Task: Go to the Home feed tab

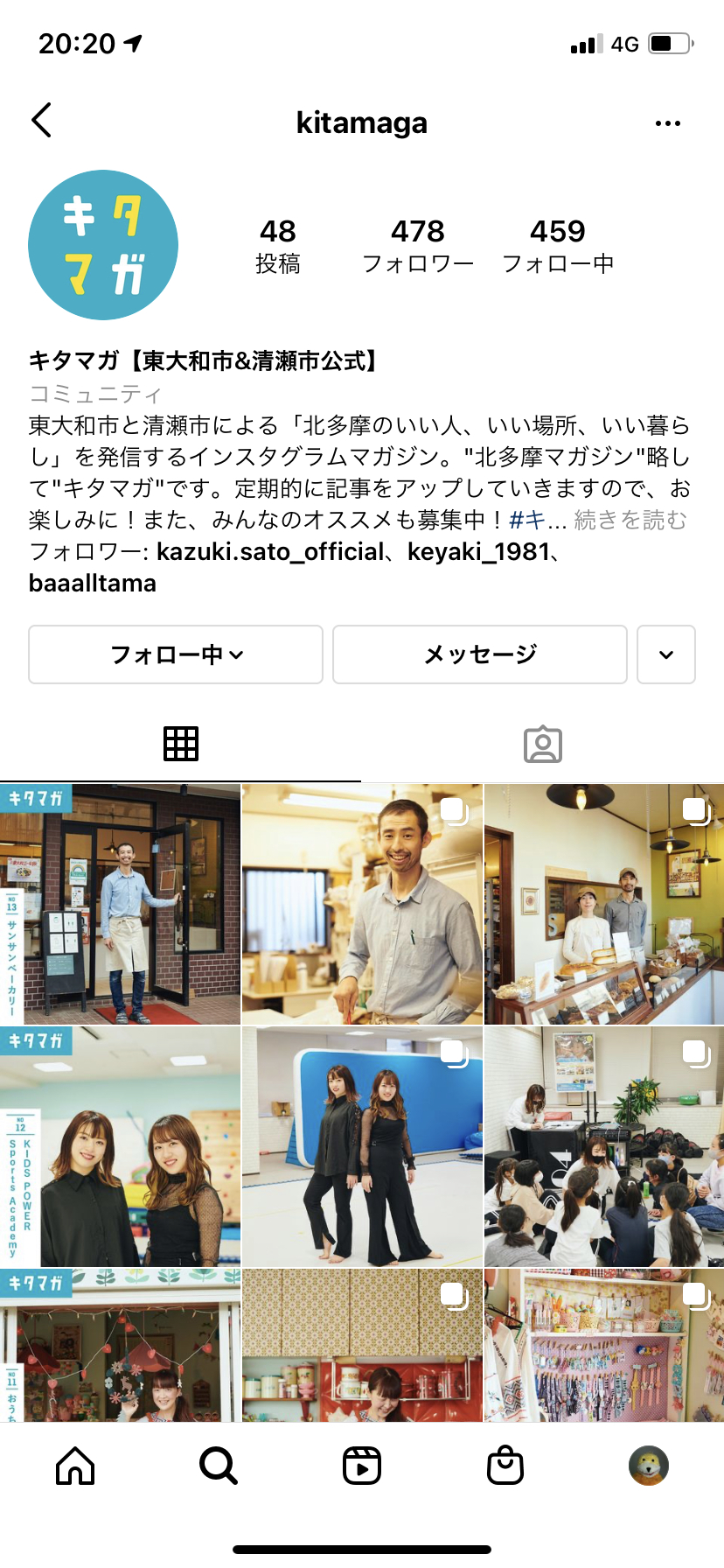Action: [x=75, y=1466]
